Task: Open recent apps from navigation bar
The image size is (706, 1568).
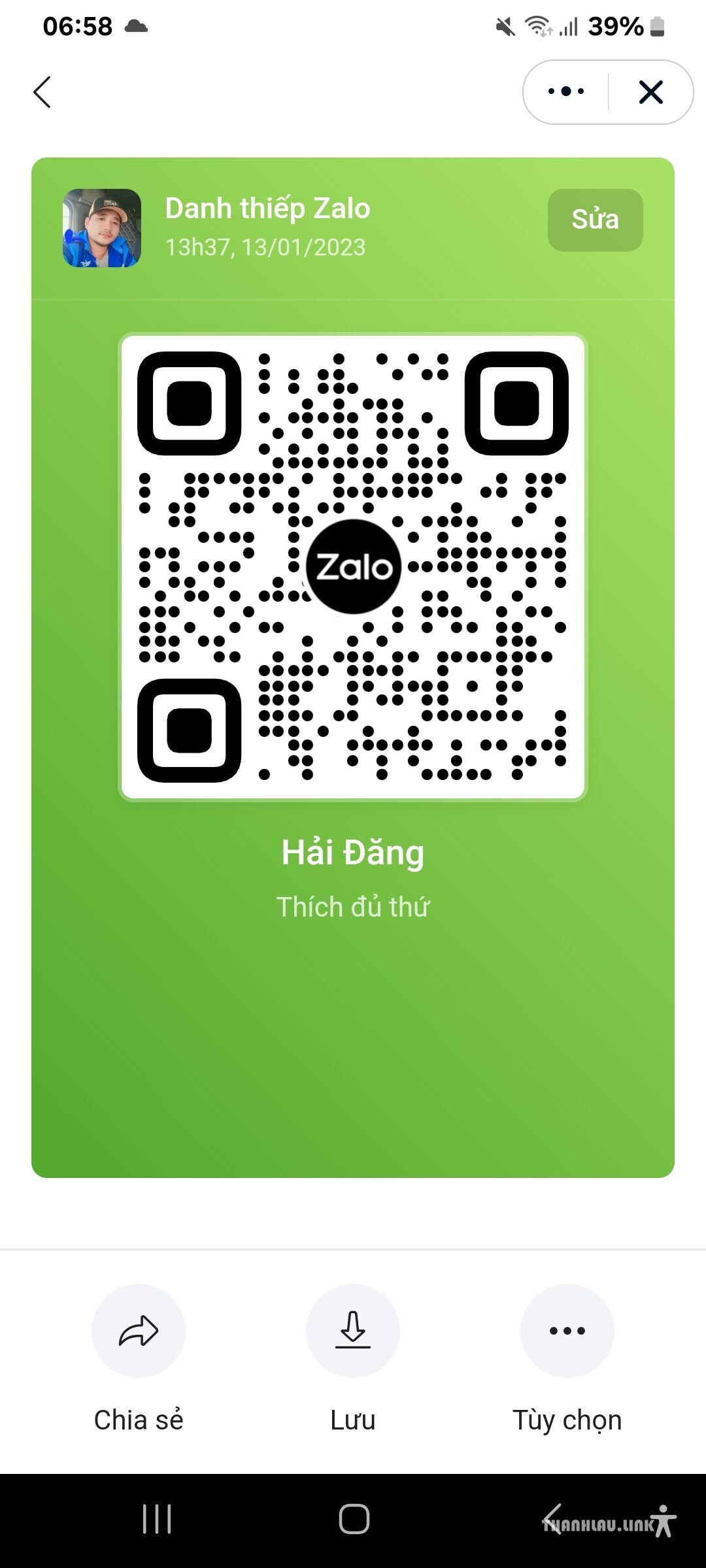Action: pos(157,1518)
